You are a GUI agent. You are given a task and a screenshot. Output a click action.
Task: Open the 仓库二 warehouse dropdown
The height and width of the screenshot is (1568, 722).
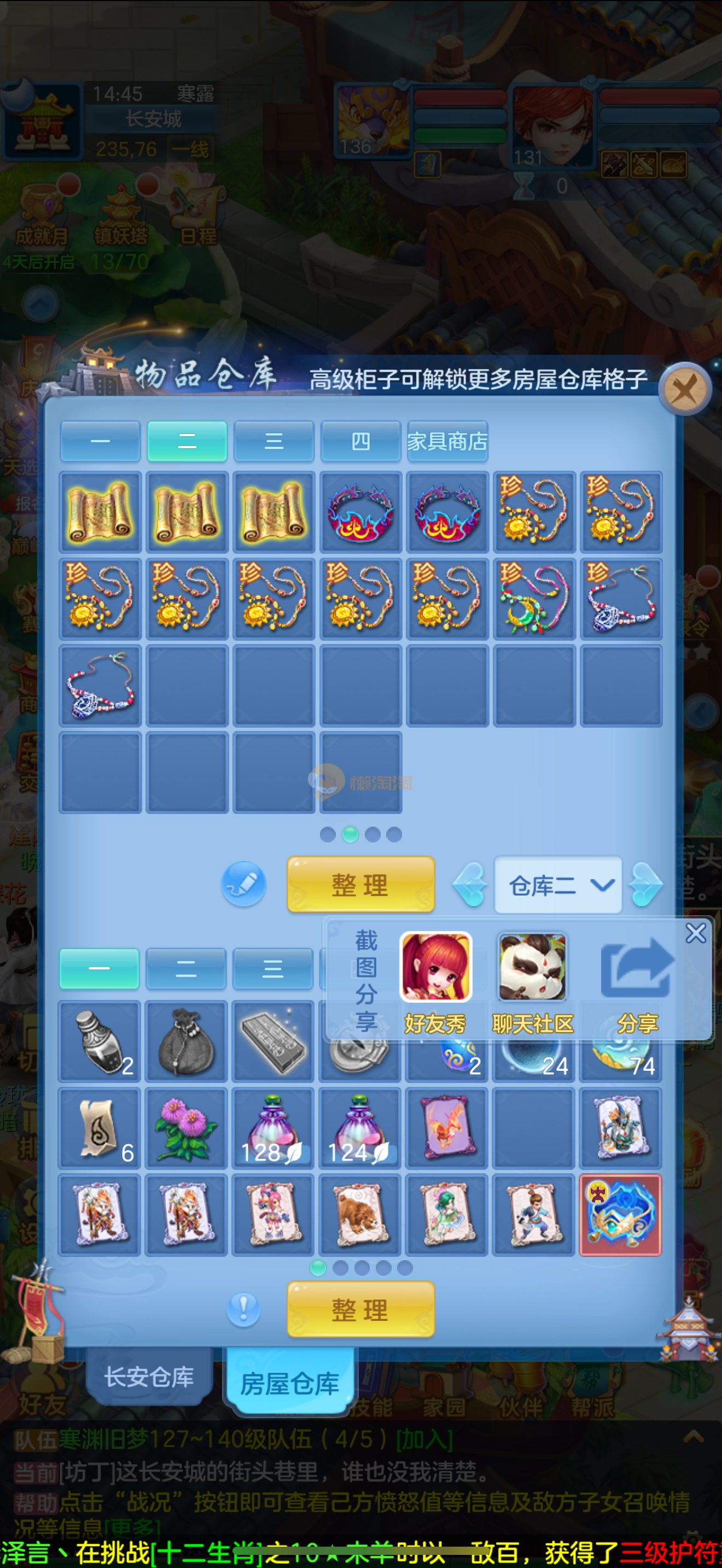tap(558, 885)
